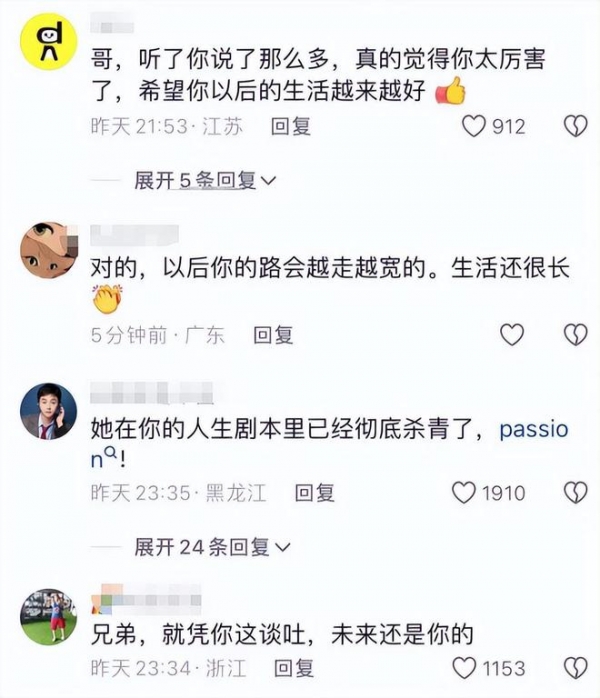Dislike the Guangdong comment
Image resolution: width=600 pixels, height=698 pixels.
[574, 335]
